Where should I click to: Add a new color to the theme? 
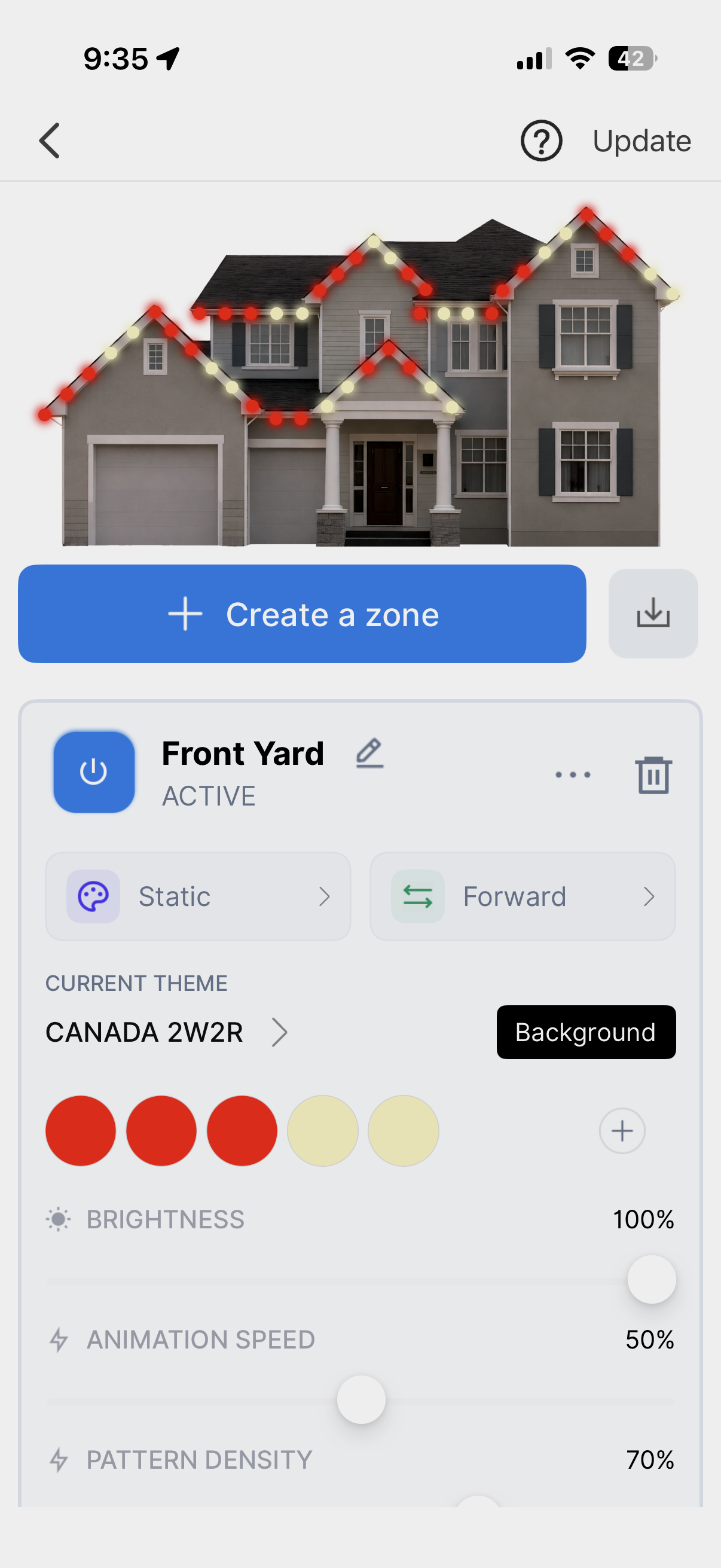click(x=622, y=1130)
